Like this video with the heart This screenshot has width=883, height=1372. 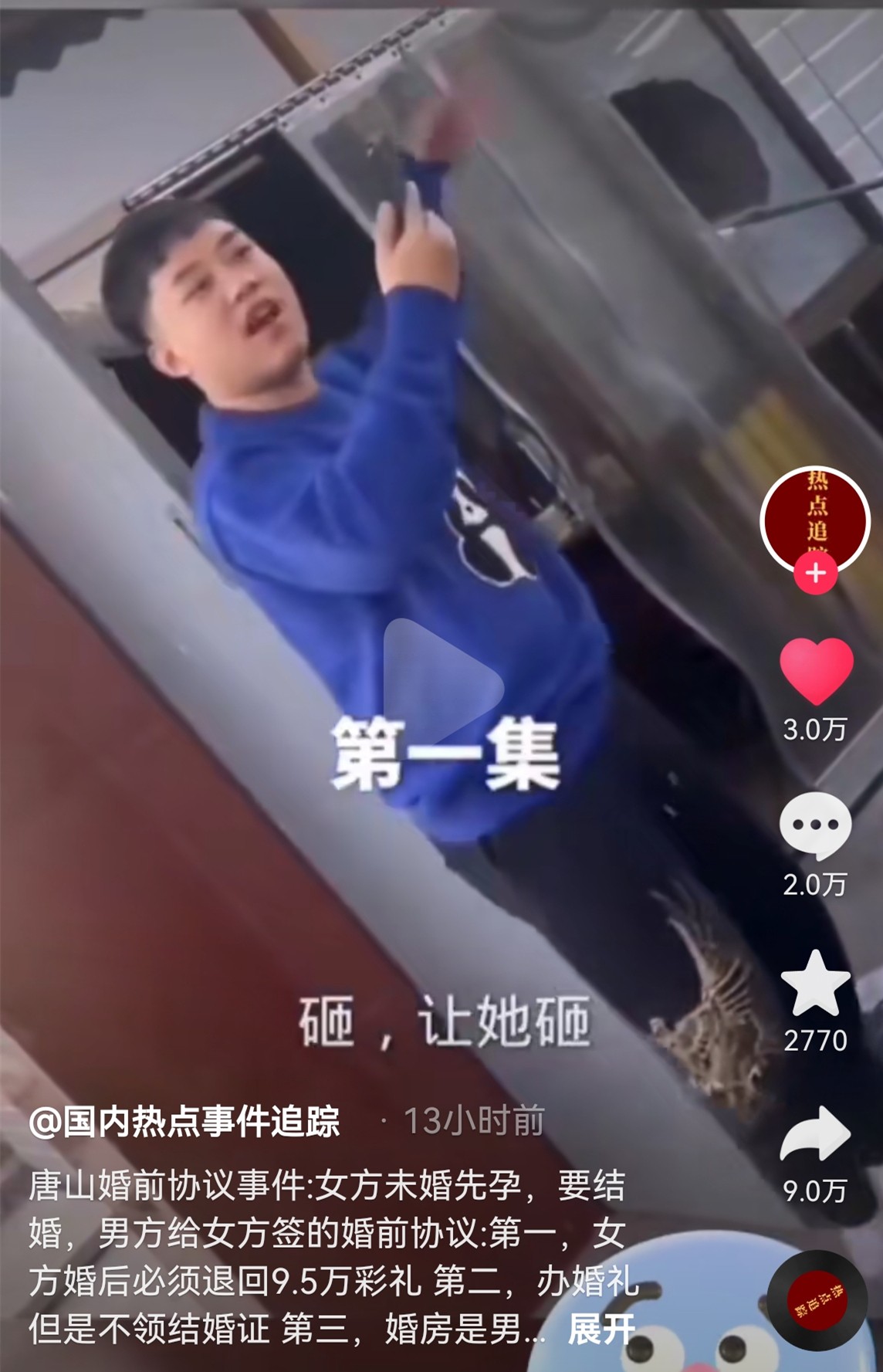(x=816, y=672)
